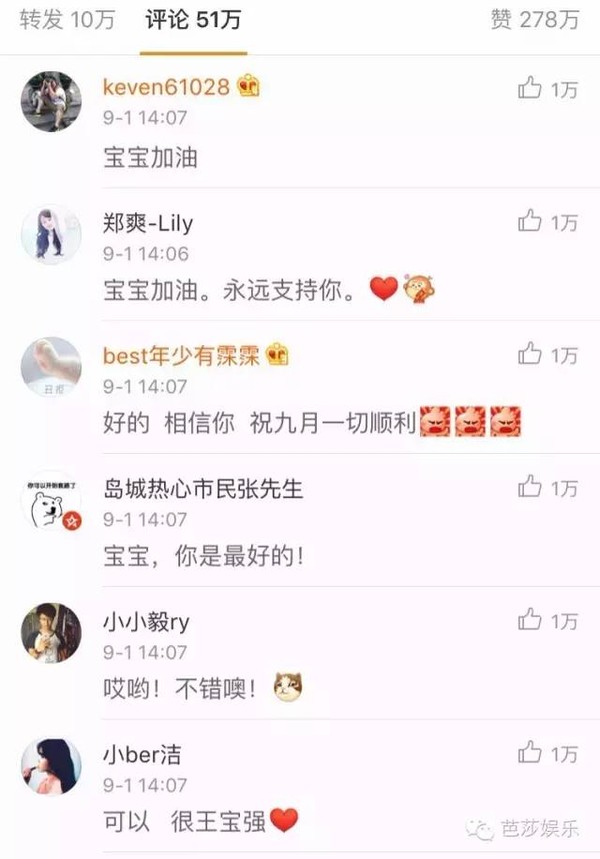The image size is (600, 859).
Task: Tap best年少有霖霖's avatar
Action: tap(51, 367)
